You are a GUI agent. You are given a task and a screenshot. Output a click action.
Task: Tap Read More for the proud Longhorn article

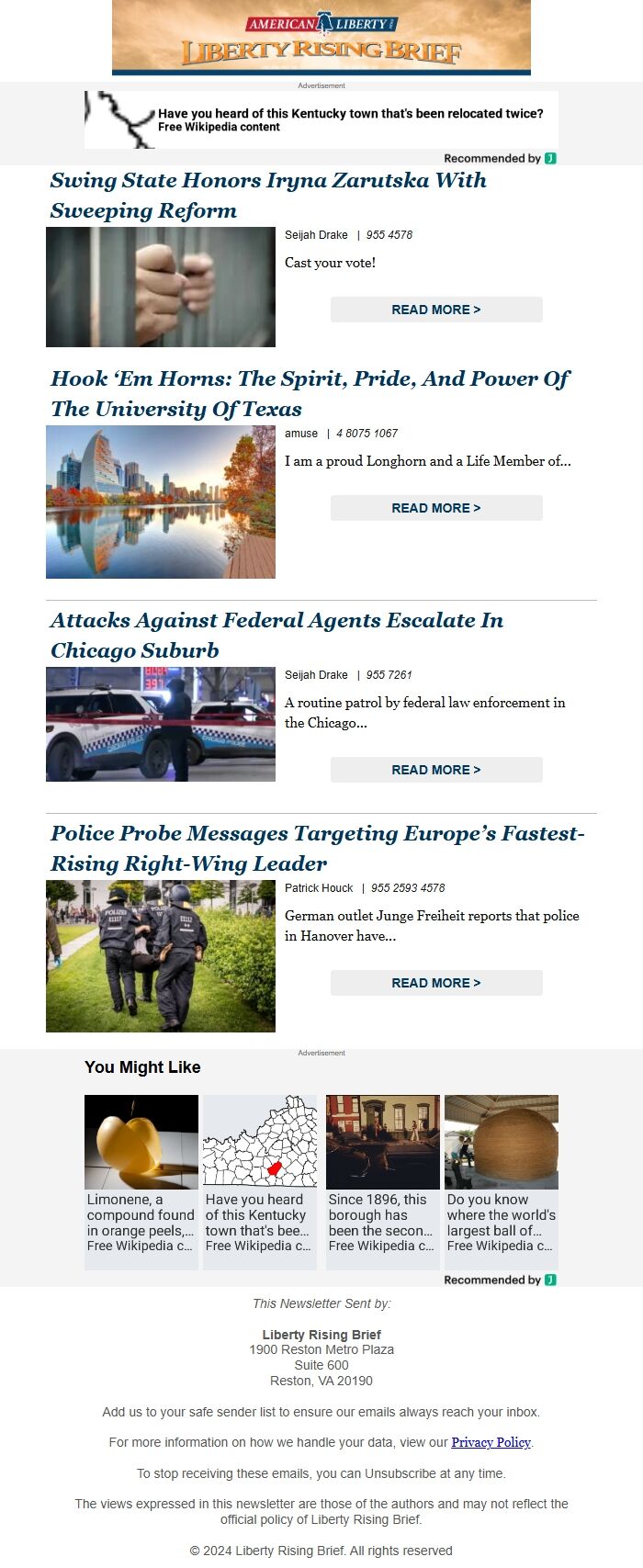pyautogui.click(x=436, y=508)
